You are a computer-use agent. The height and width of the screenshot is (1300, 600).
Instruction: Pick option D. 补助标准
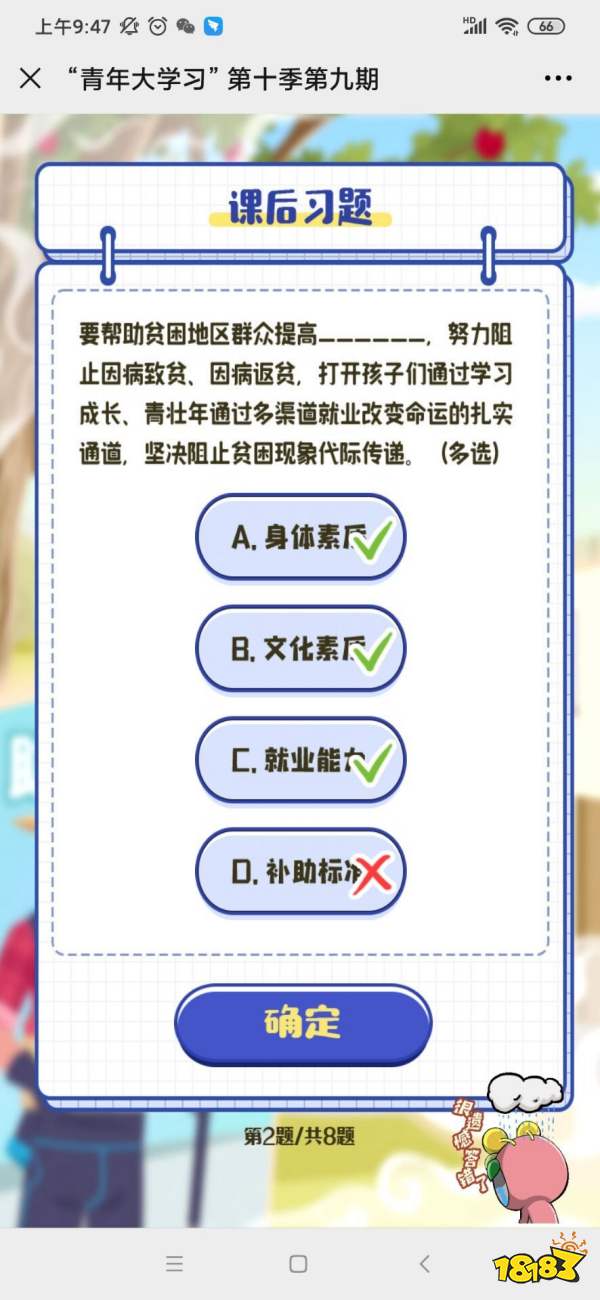pos(300,871)
